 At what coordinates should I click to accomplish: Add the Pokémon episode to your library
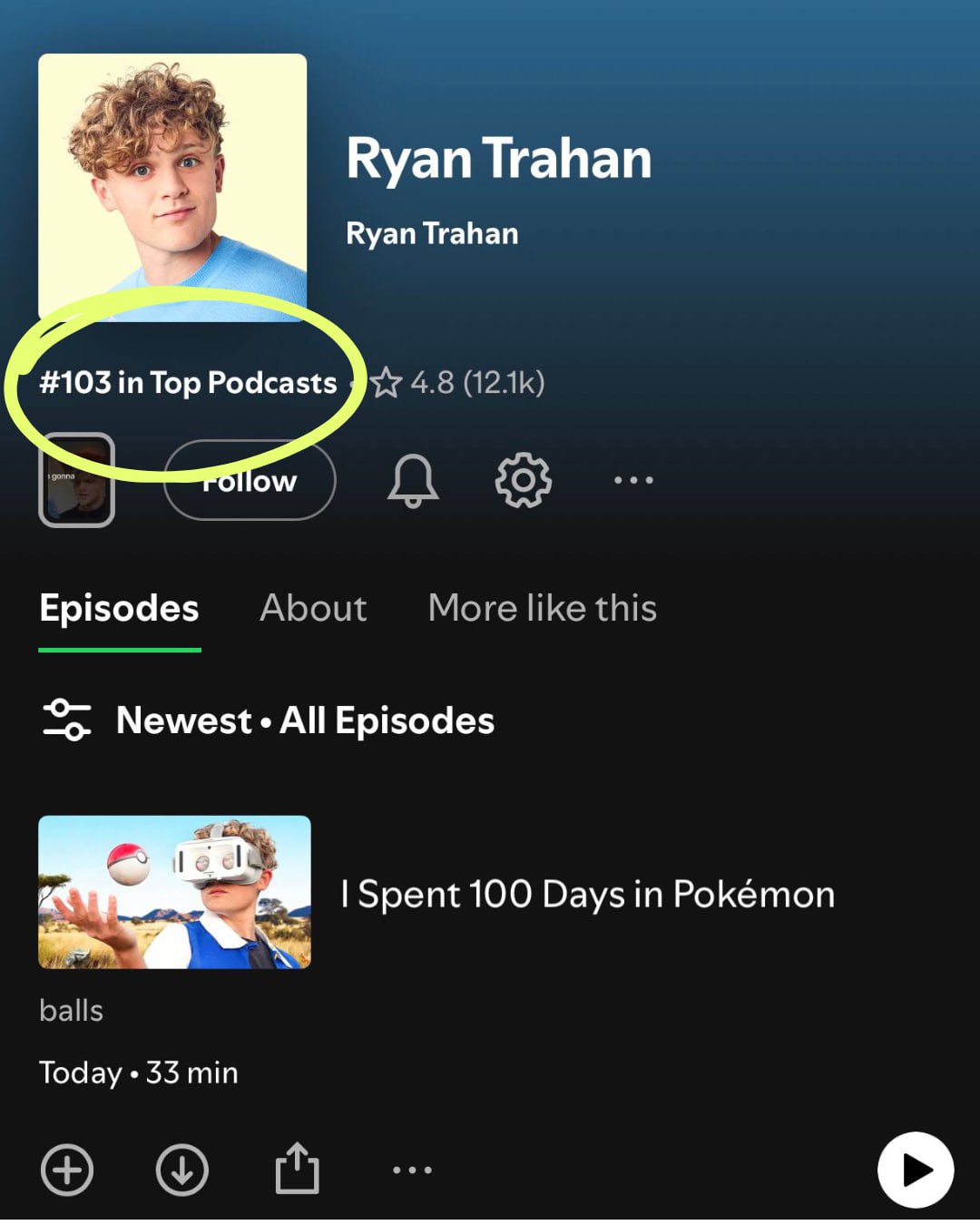pyautogui.click(x=67, y=1170)
